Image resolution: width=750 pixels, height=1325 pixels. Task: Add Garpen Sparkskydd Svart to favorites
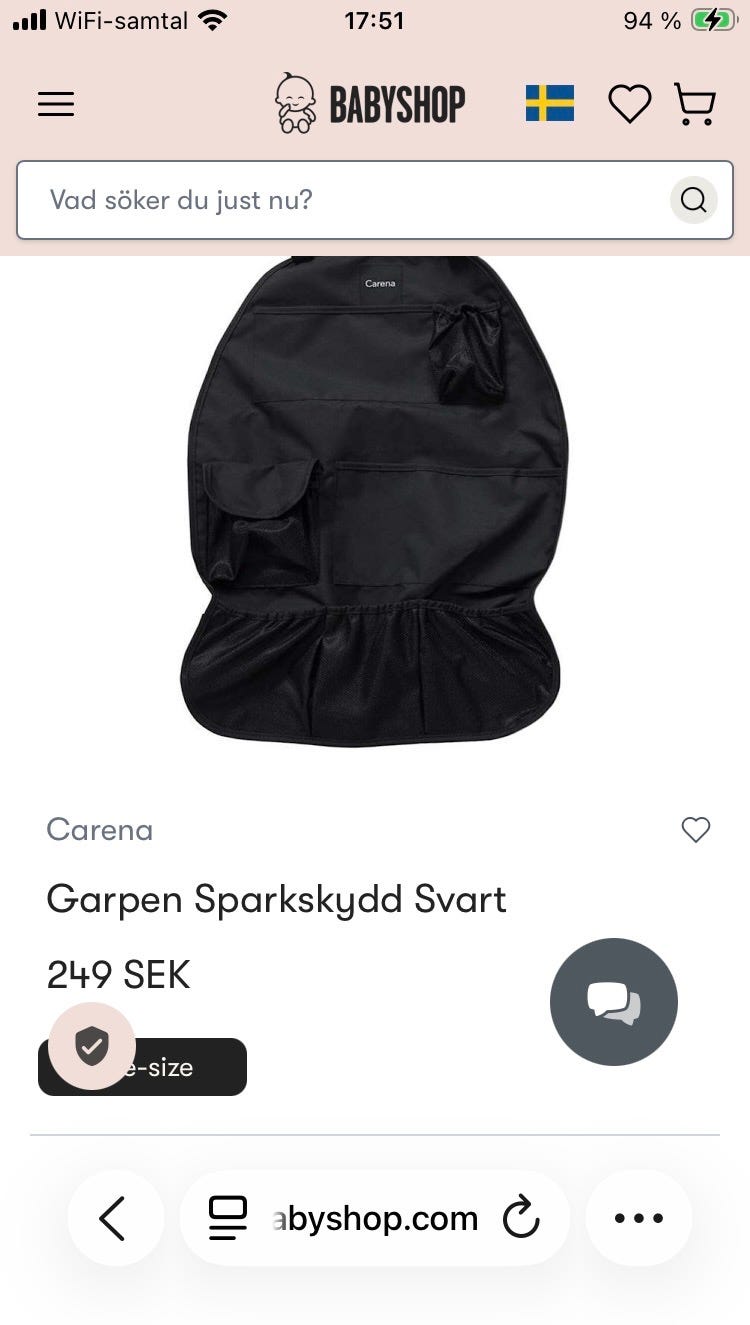[x=695, y=830]
